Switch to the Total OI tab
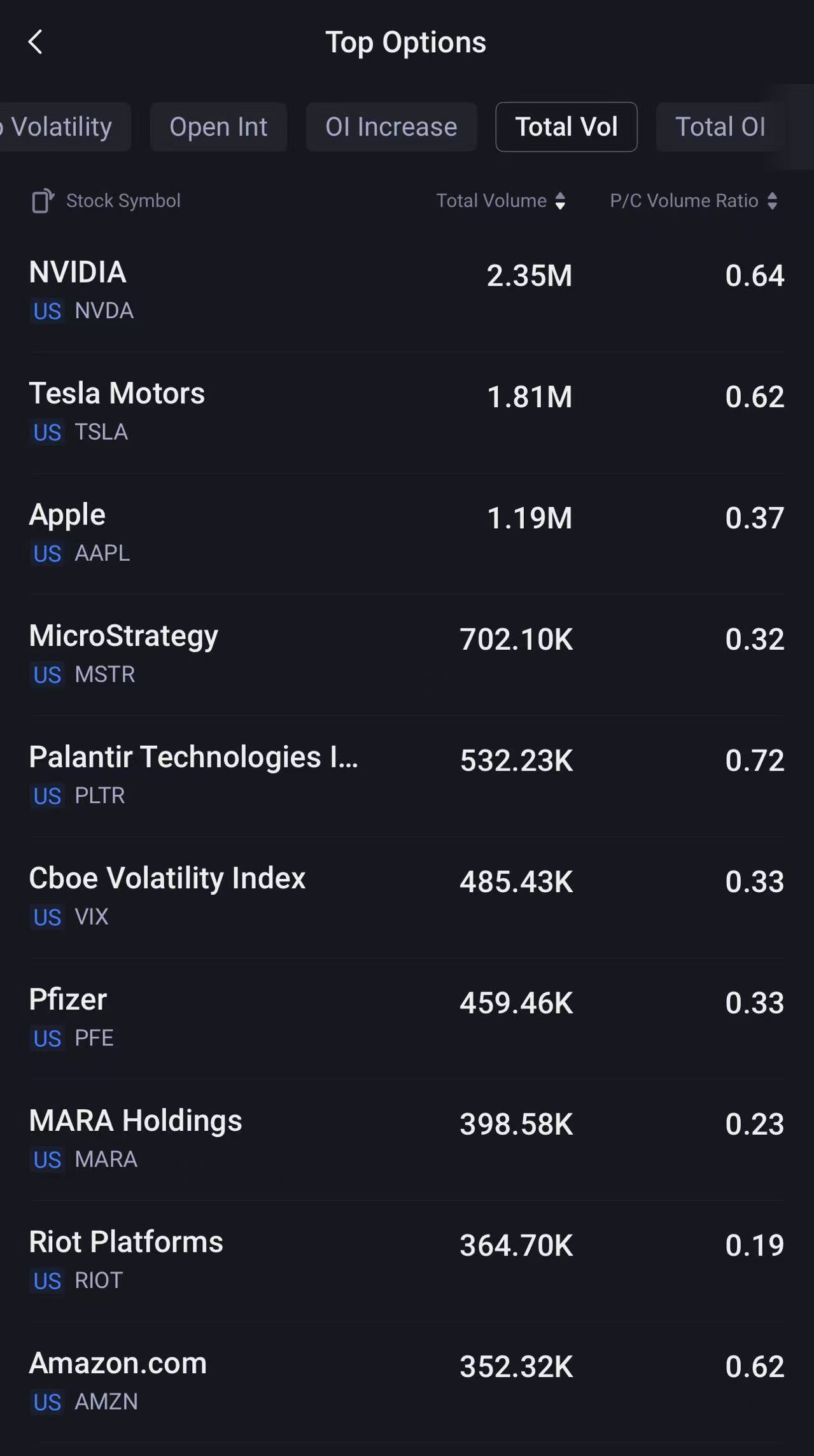The width and height of the screenshot is (814, 1456). point(720,127)
